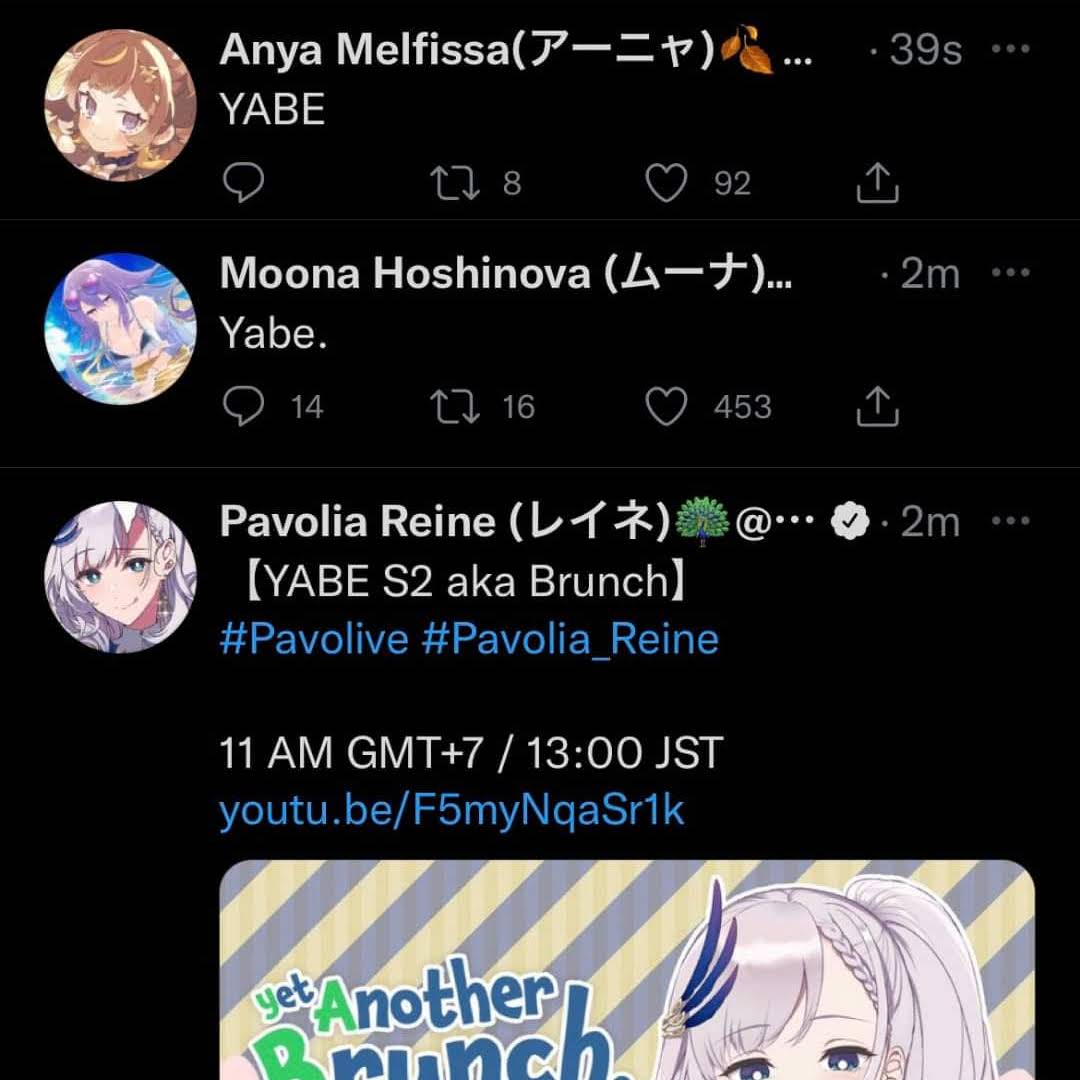The height and width of the screenshot is (1080, 1080).
Task: Open more options on Anya Melfissa's tweet
Action: [1010, 50]
